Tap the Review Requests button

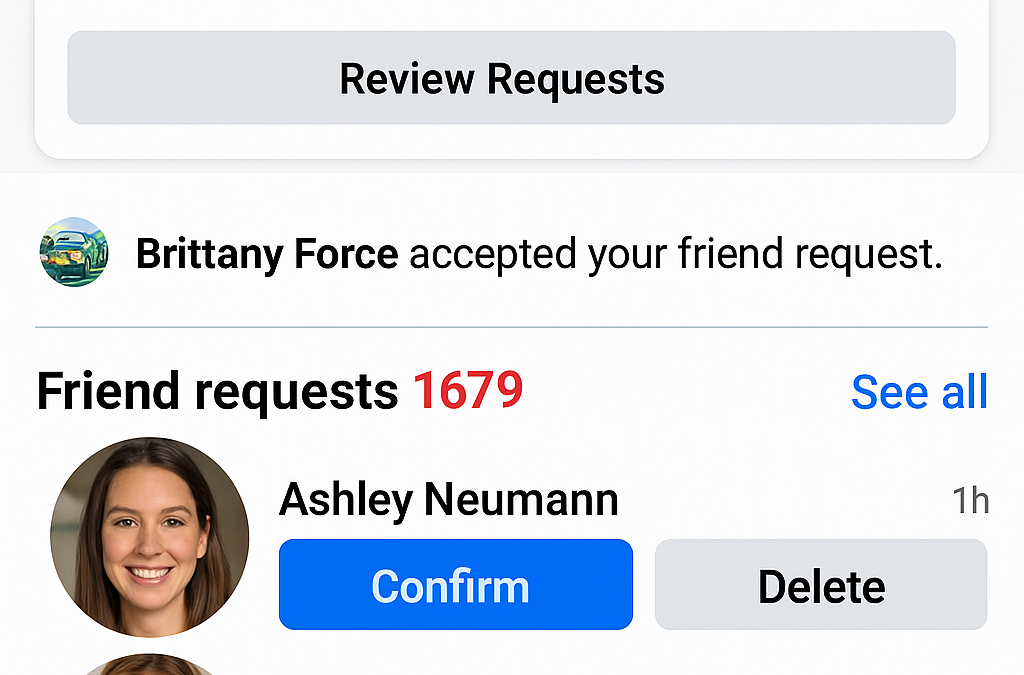pyautogui.click(x=511, y=78)
